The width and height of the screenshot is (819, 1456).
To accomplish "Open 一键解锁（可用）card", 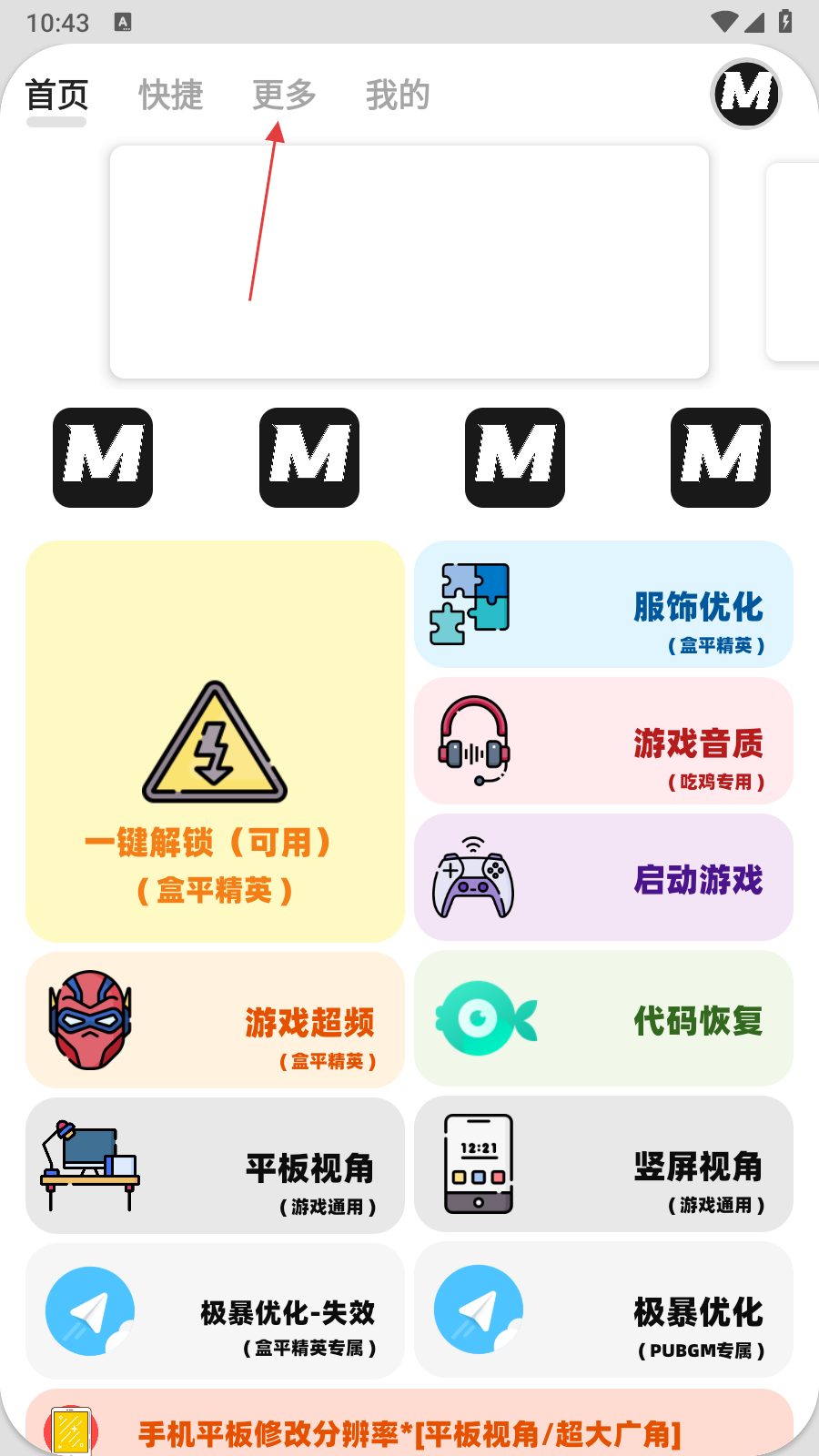I will pyautogui.click(x=215, y=742).
